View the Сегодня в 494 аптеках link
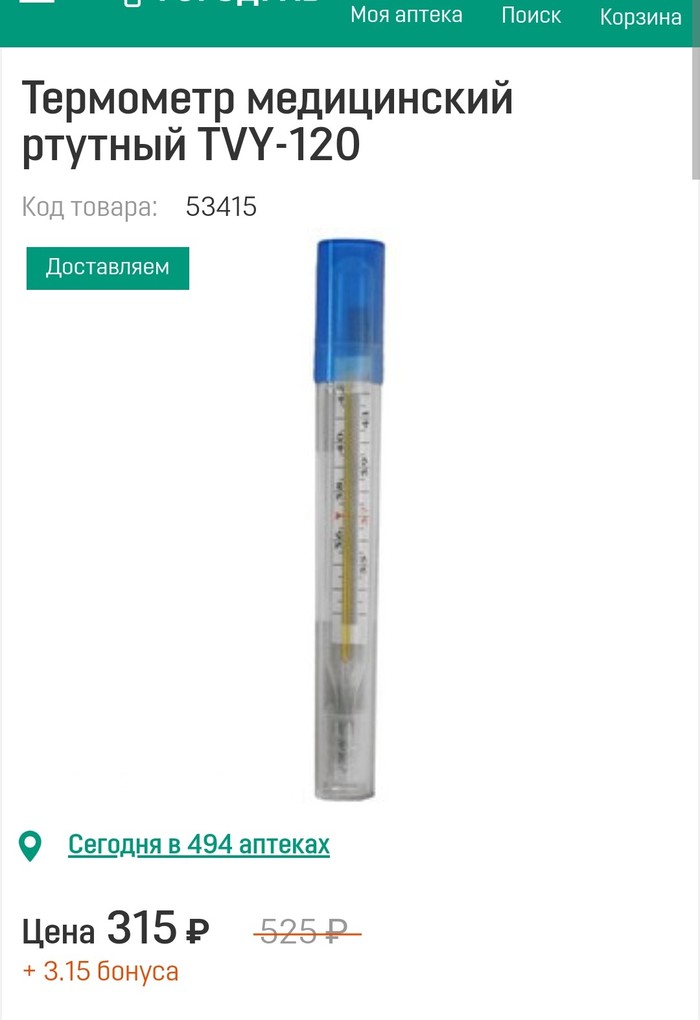Viewport: 700px width, 1020px height. point(198,844)
